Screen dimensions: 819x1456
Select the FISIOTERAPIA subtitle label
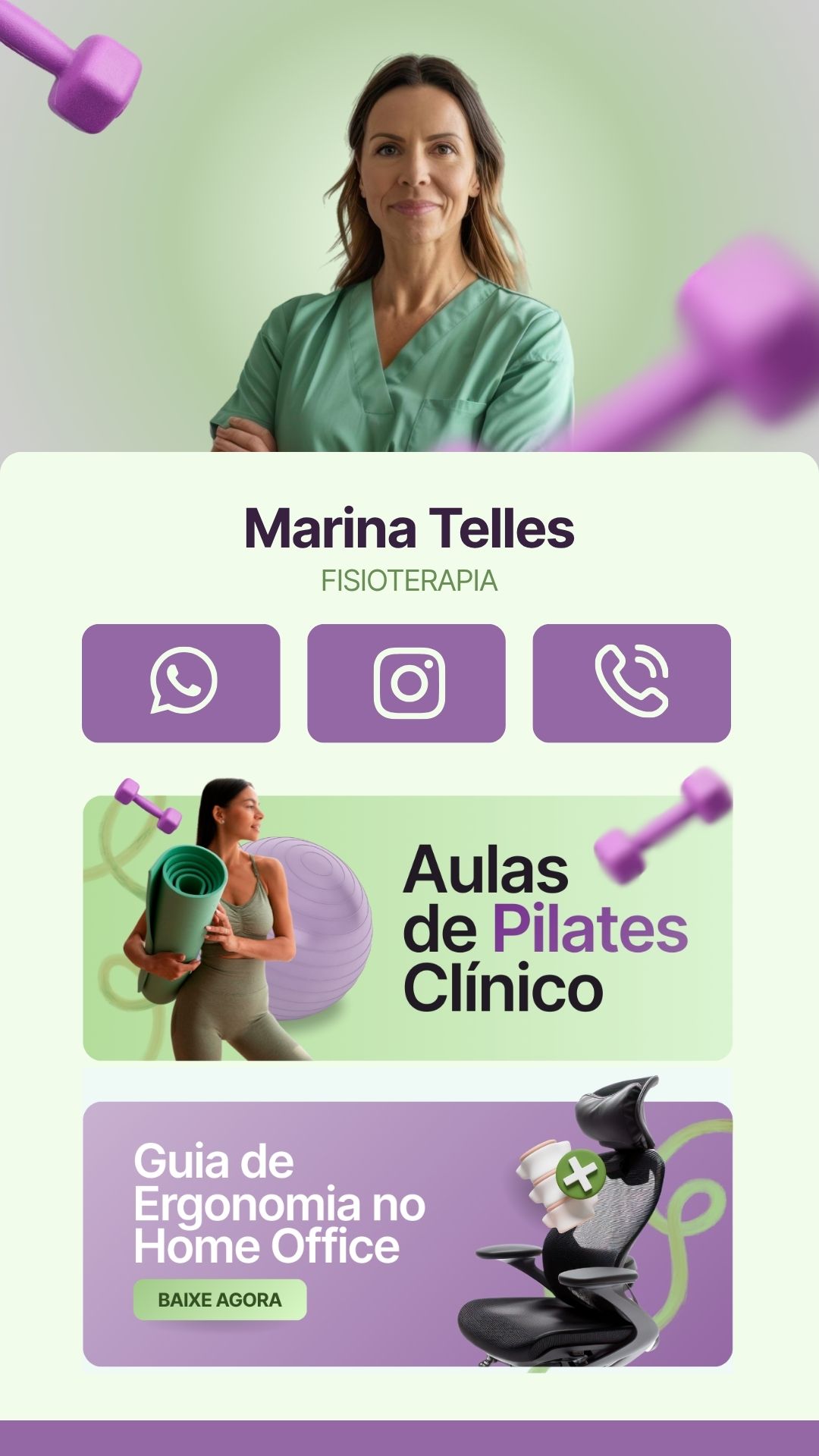pyautogui.click(x=409, y=581)
